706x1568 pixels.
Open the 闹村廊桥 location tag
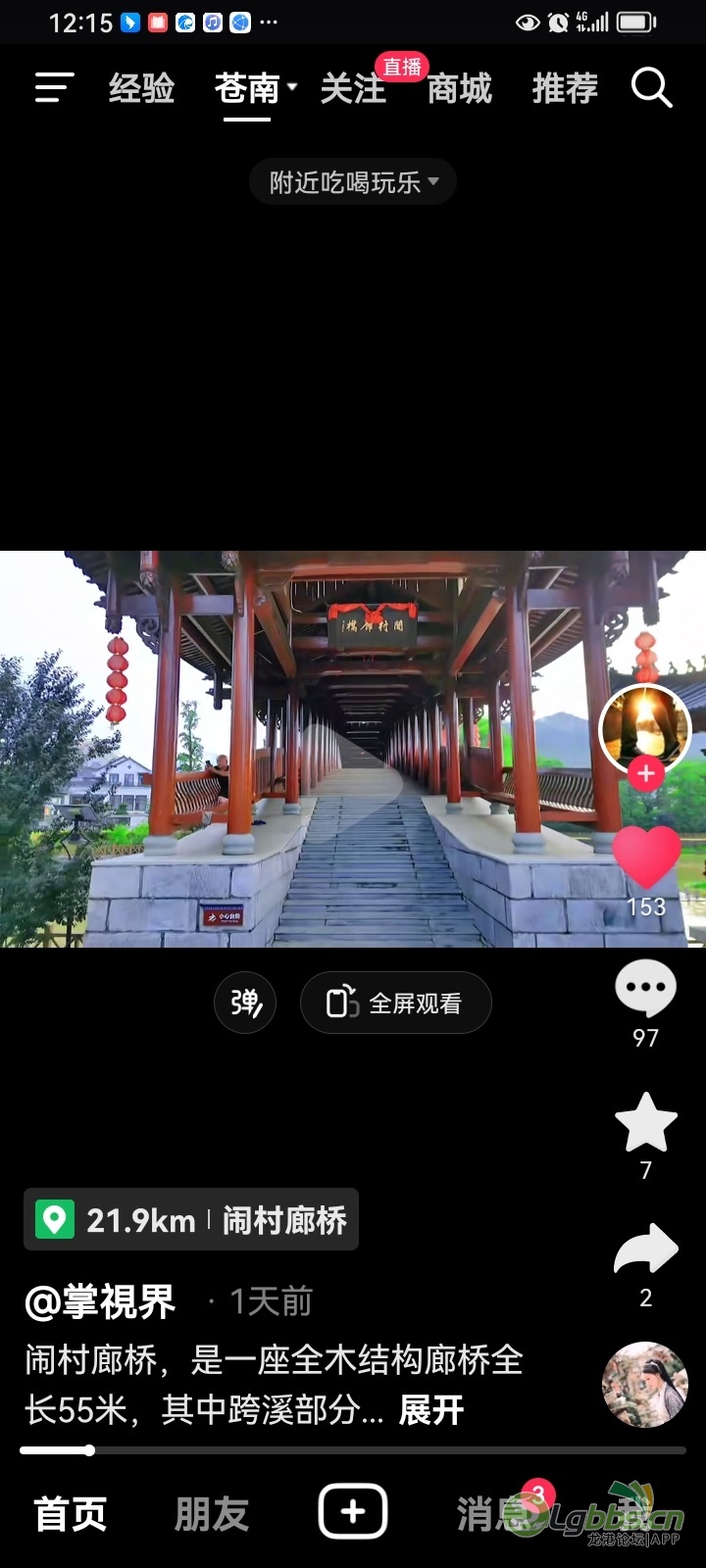pos(191,1220)
